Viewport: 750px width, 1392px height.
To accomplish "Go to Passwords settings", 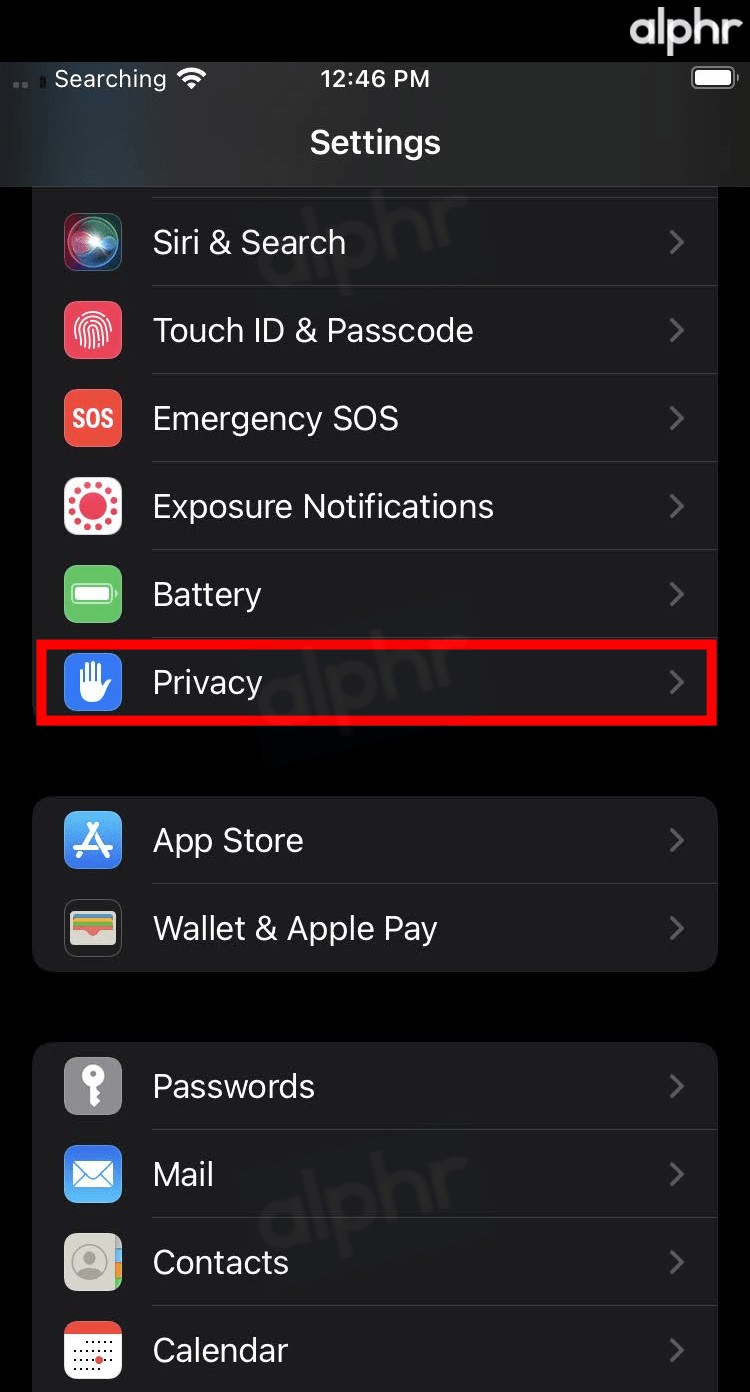I will pos(375,1086).
